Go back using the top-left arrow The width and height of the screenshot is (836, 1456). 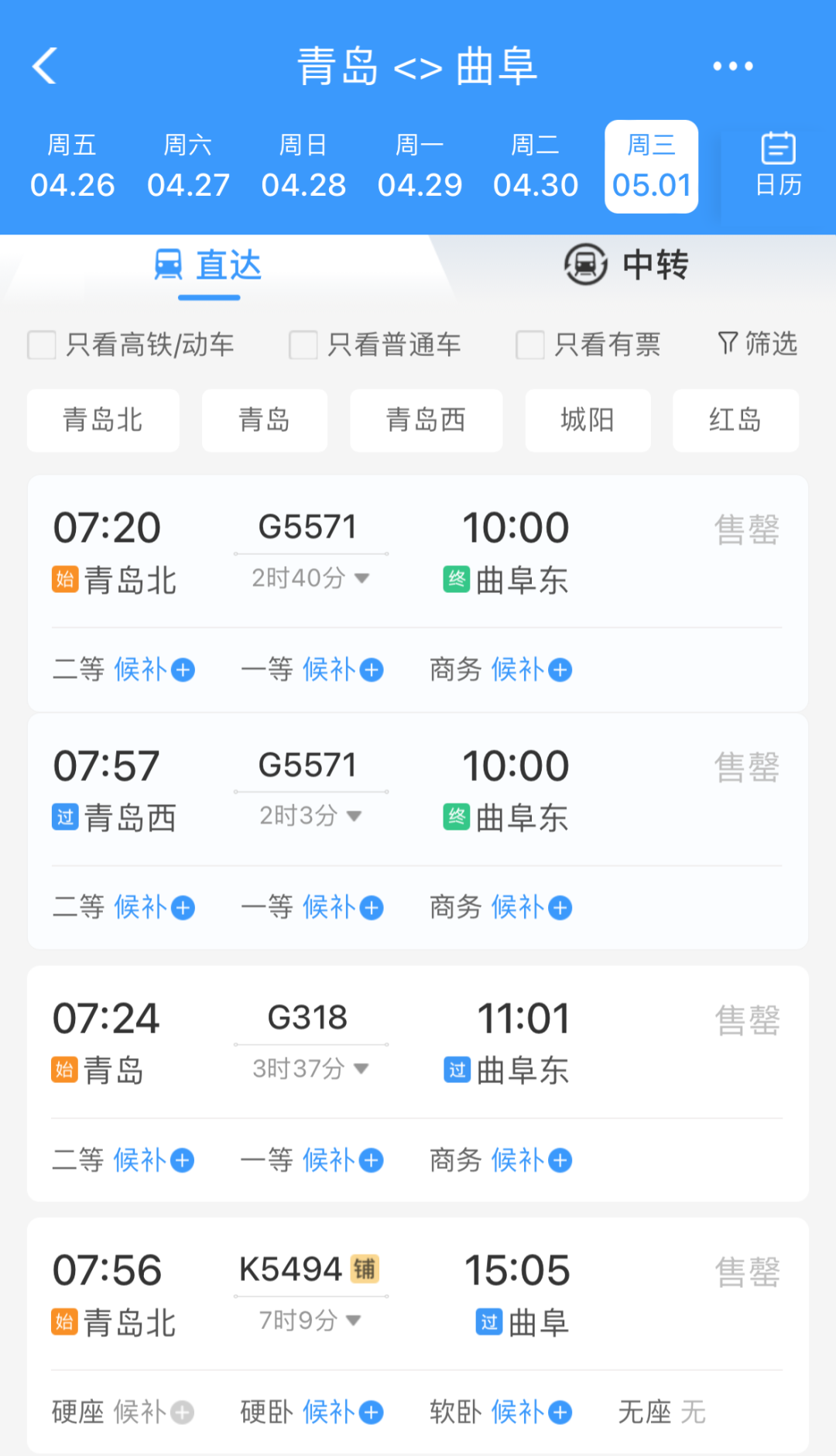tap(45, 66)
